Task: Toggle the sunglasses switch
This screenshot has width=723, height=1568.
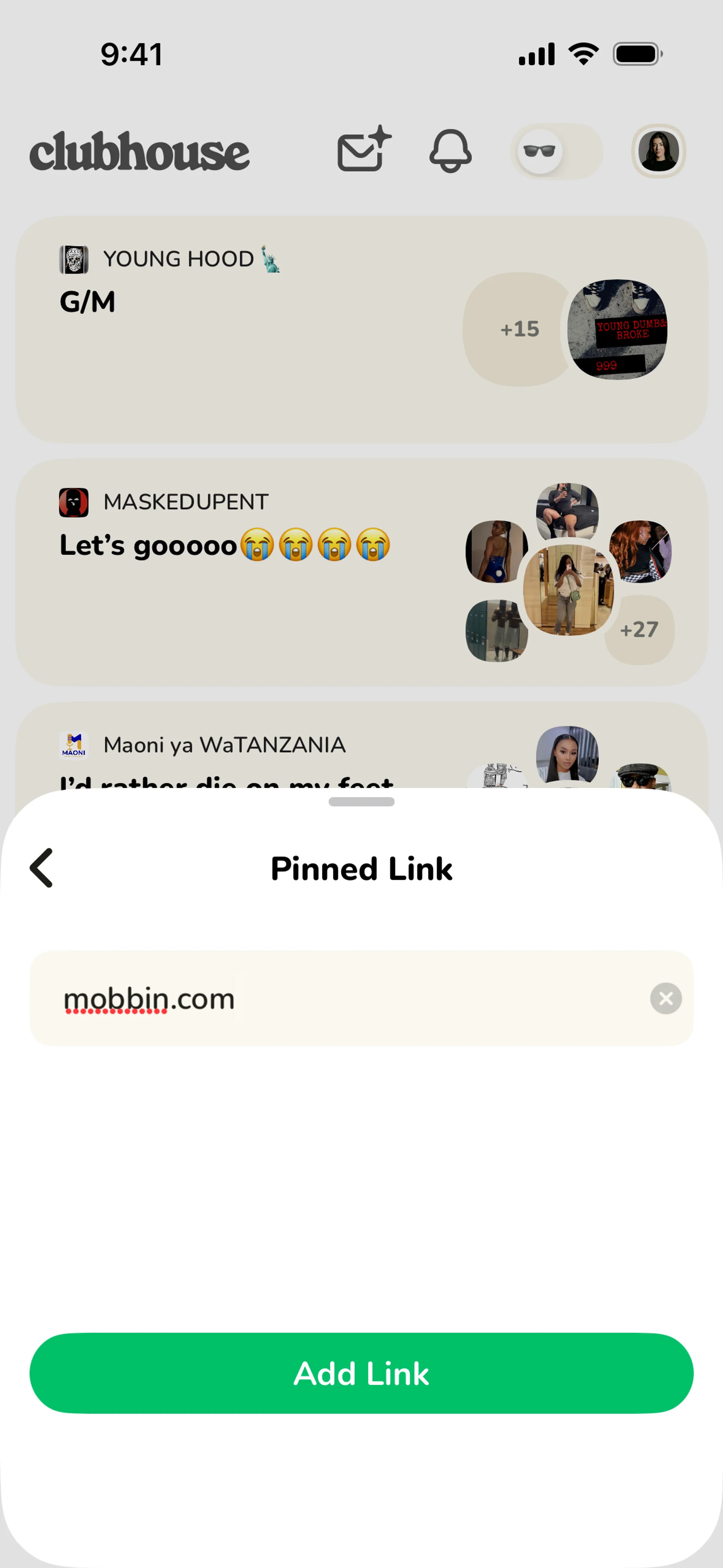Action: (x=556, y=151)
